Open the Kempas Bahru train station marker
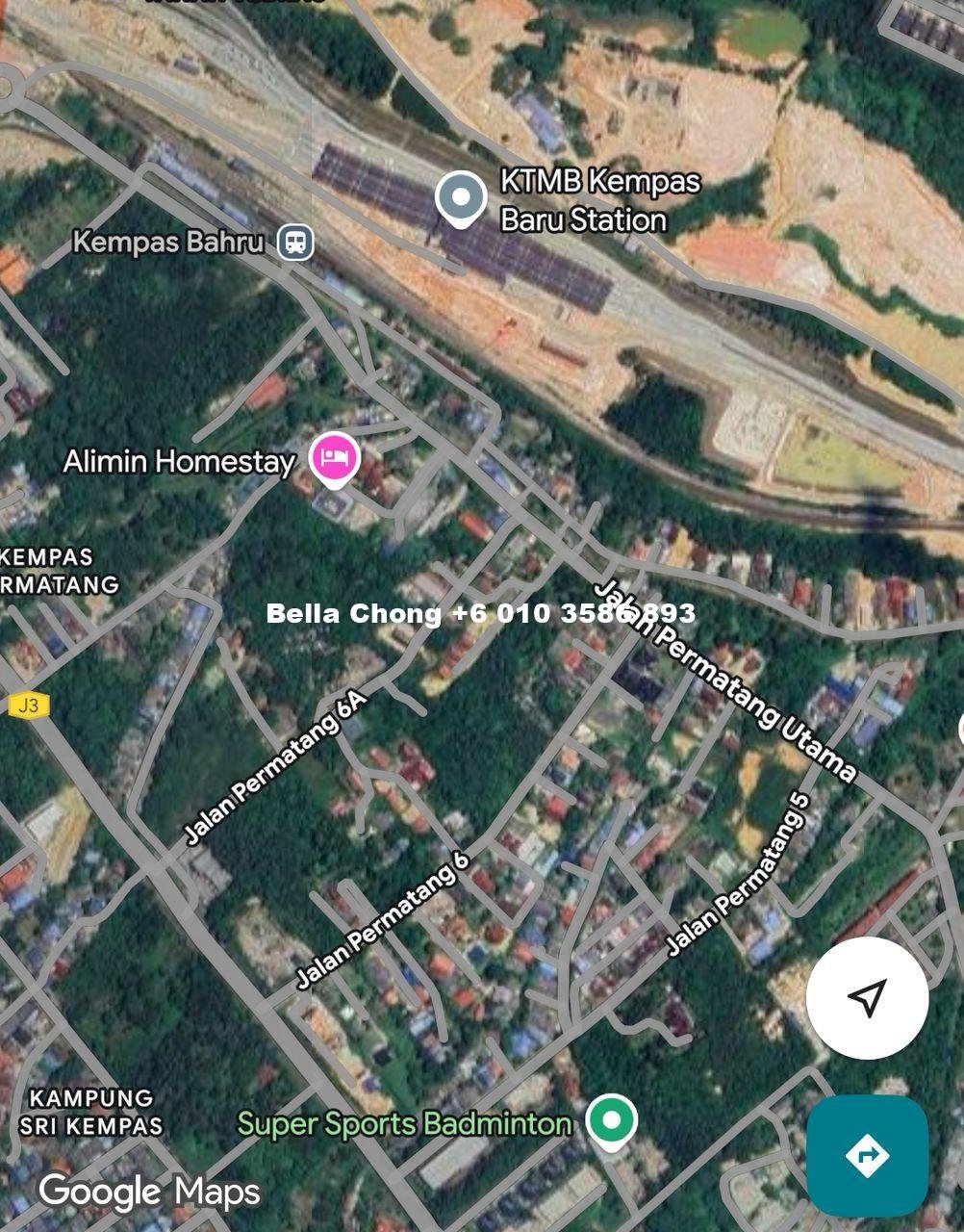 [295, 242]
